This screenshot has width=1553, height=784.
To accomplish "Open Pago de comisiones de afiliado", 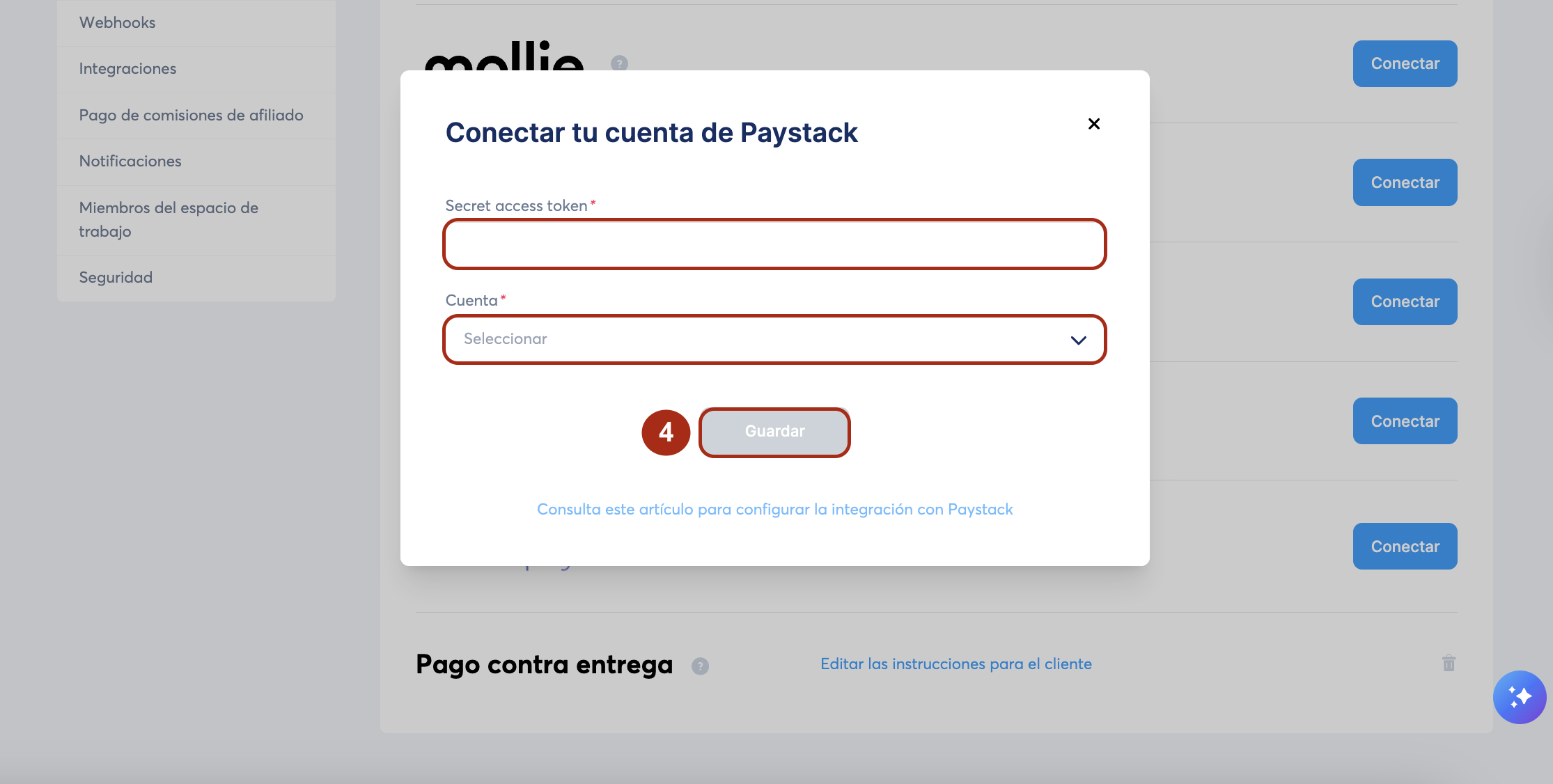I will click(x=191, y=115).
